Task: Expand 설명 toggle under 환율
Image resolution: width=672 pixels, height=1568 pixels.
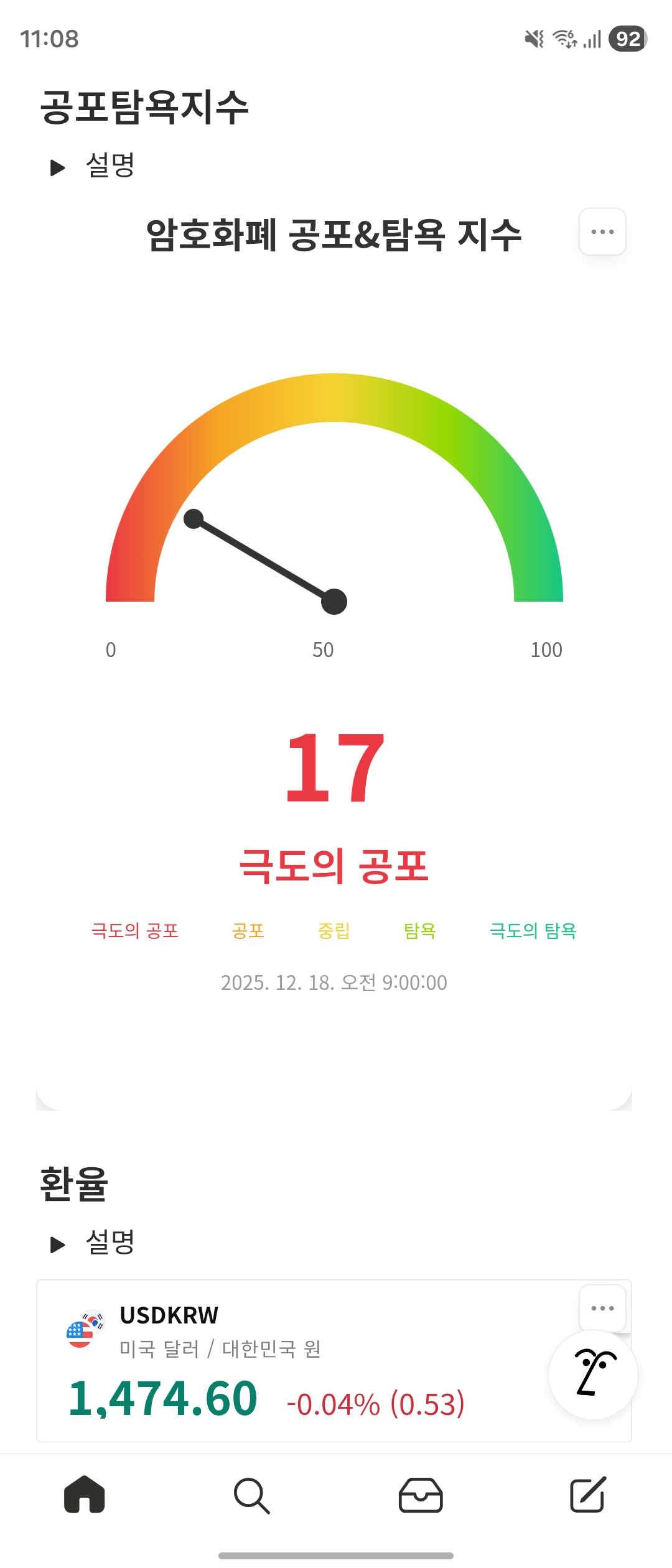Action: click(58, 1244)
